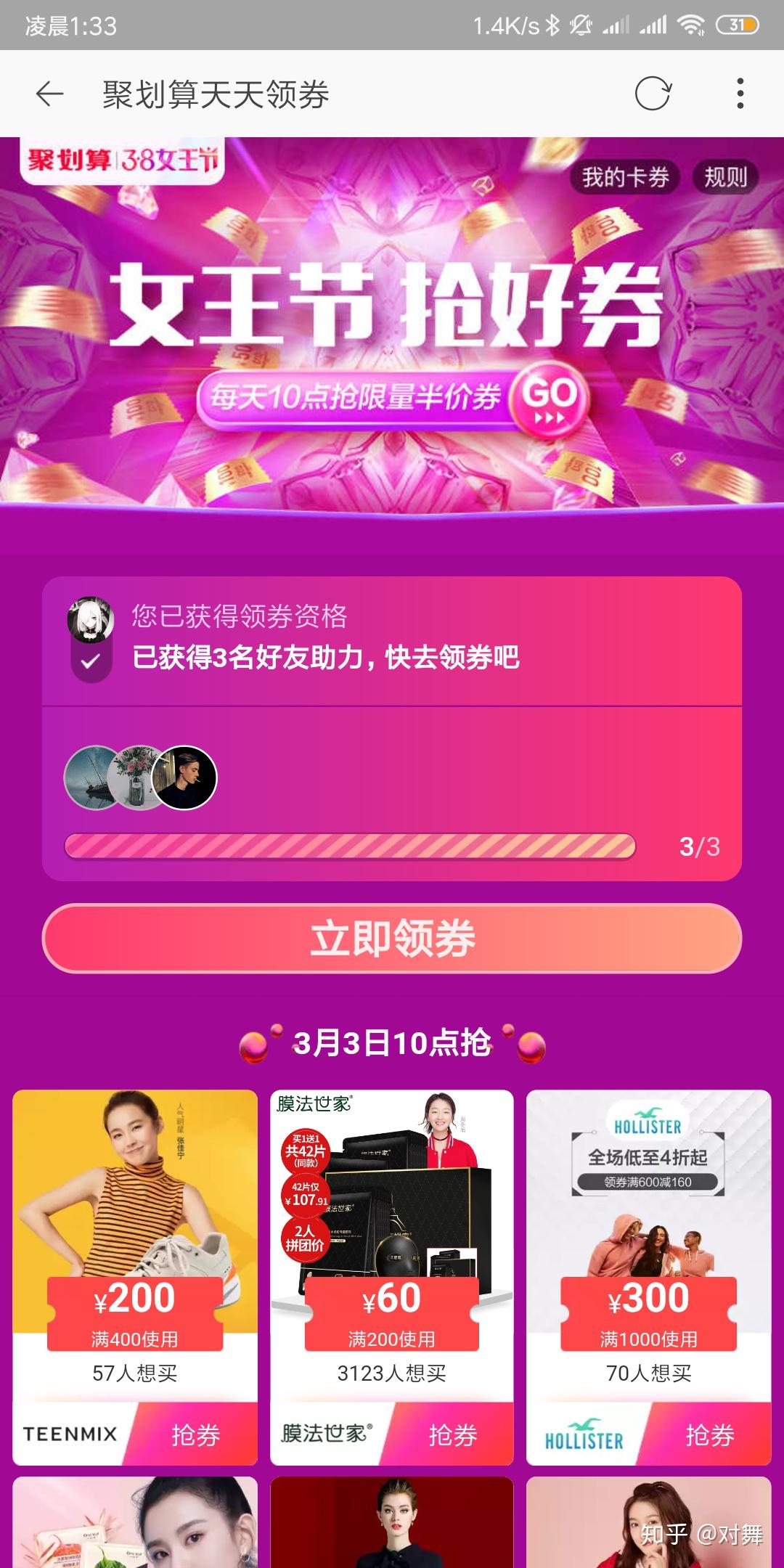Image resolution: width=784 pixels, height=1568 pixels.
Task: Go back using the arrow
Action: [x=49, y=94]
